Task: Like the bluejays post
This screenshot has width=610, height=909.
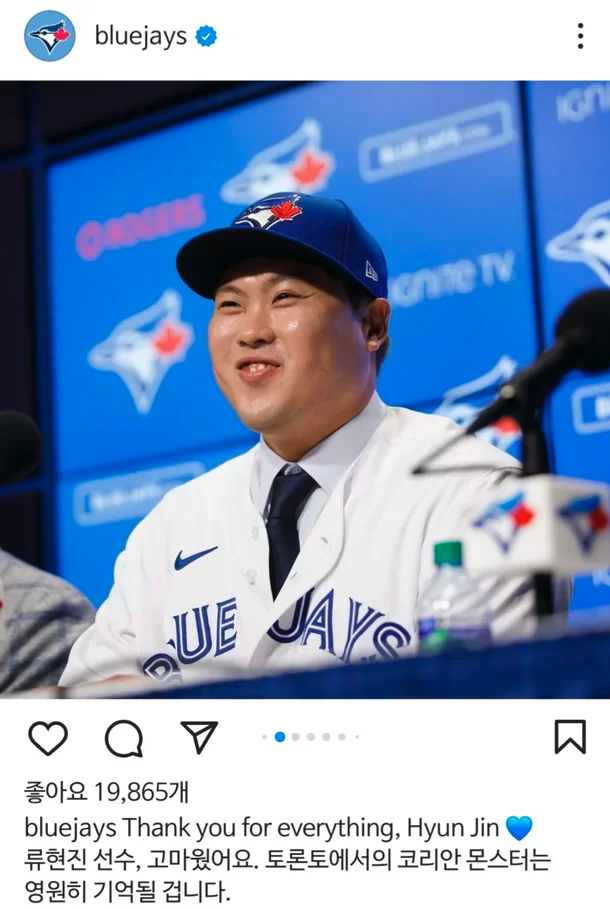Action: pyautogui.click(x=47, y=738)
